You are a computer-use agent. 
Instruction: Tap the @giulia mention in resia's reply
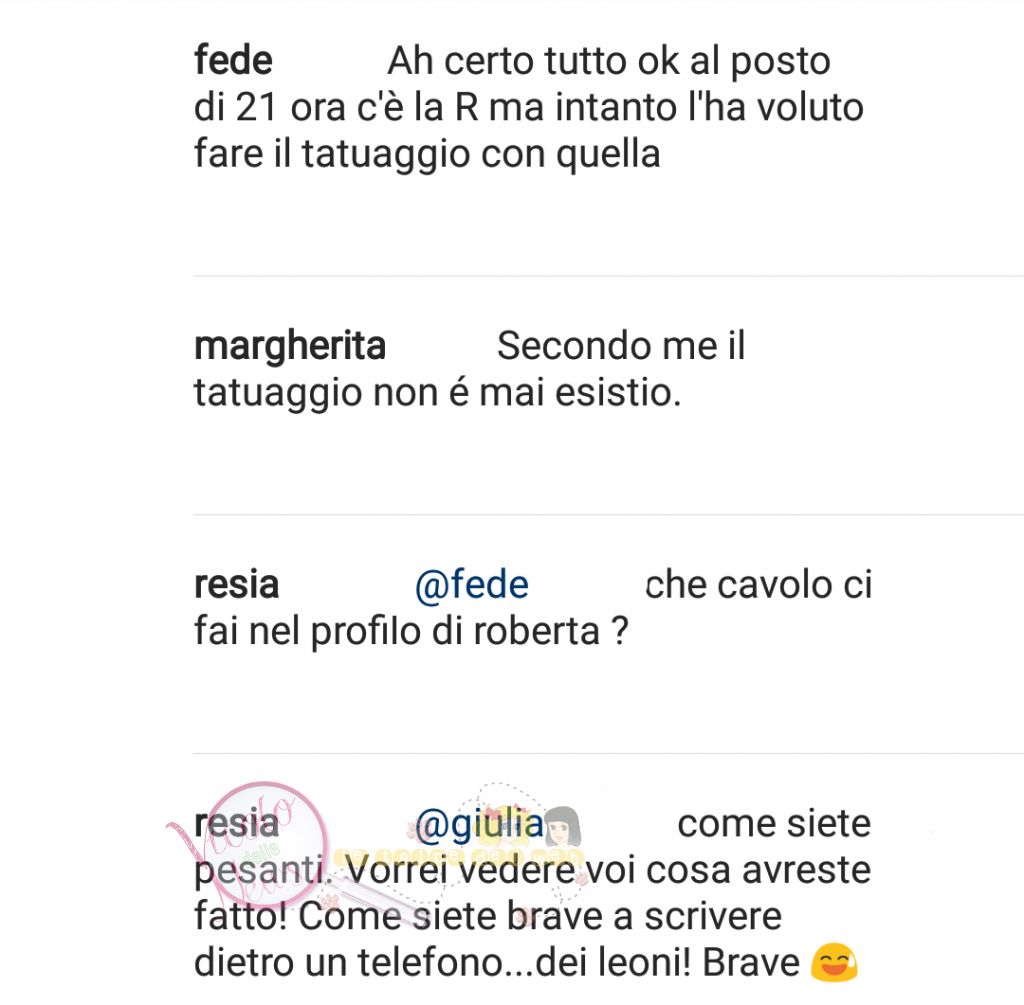[480, 824]
